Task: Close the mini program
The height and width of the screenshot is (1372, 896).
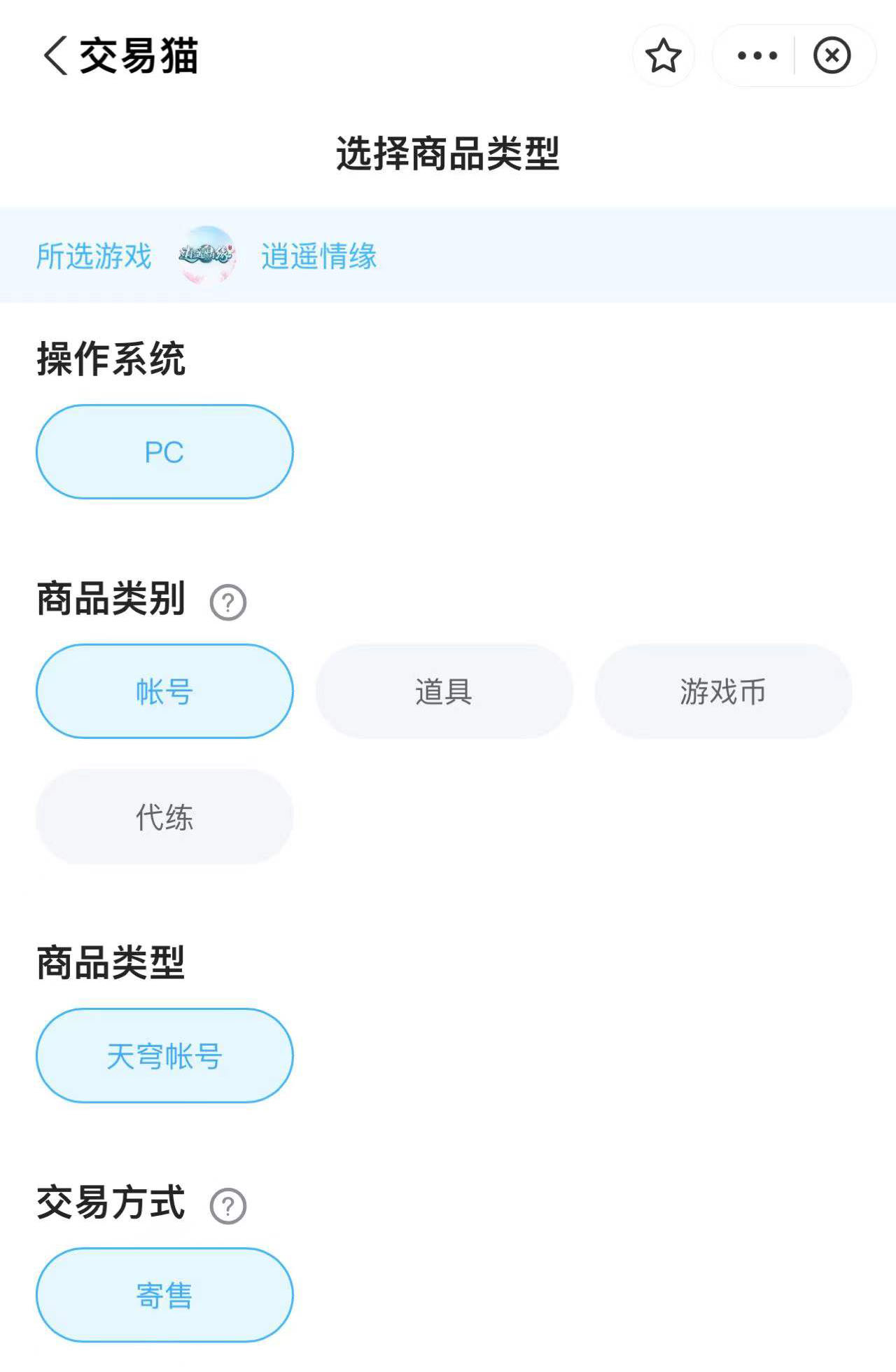Action: 832,56
